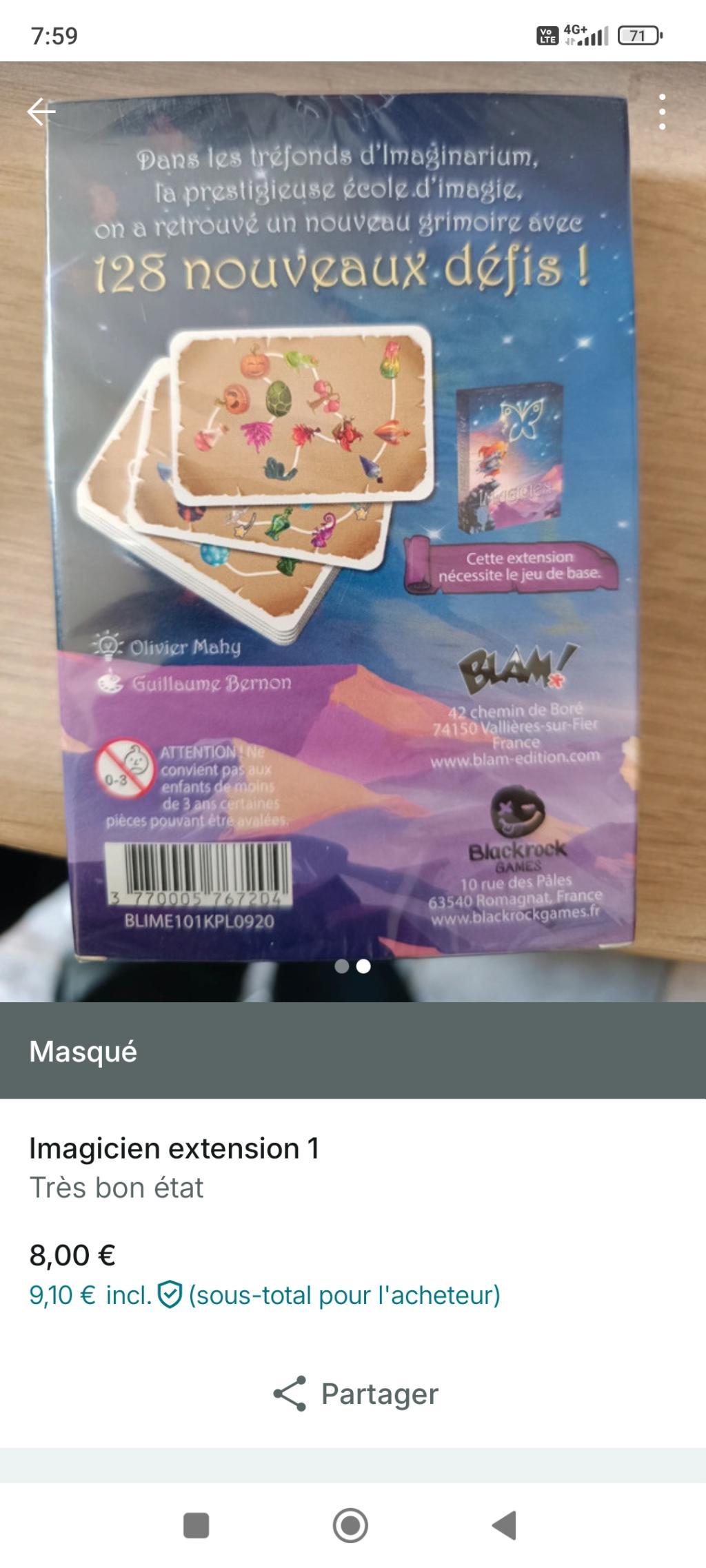Open the three-dot overflow menu
Screen dimensions: 706x1568
[662, 112]
